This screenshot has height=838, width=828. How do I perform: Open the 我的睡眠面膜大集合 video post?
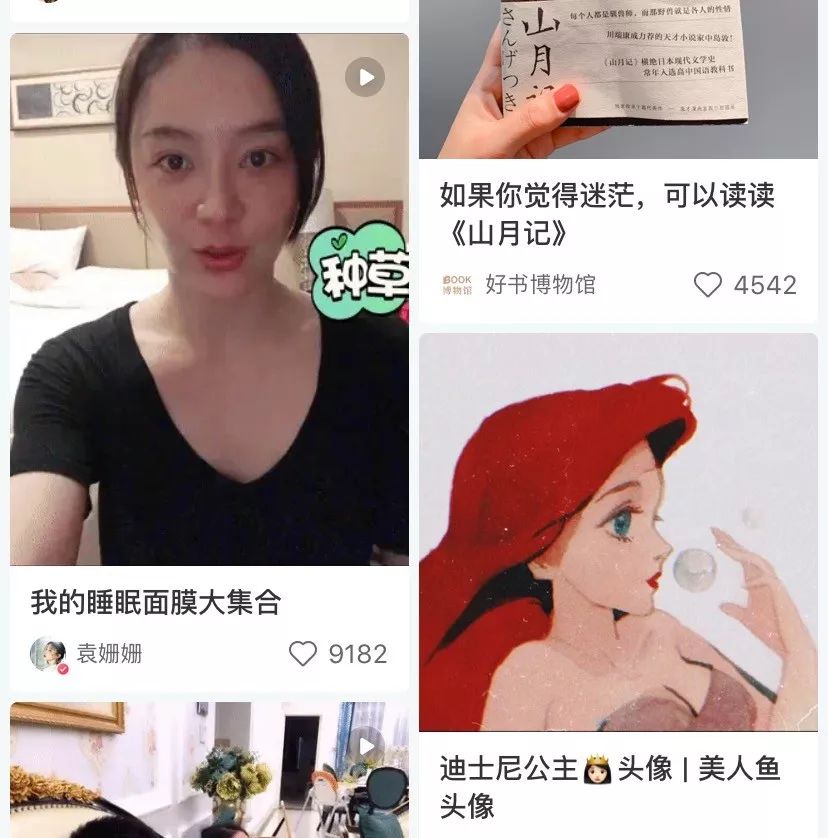coord(209,300)
